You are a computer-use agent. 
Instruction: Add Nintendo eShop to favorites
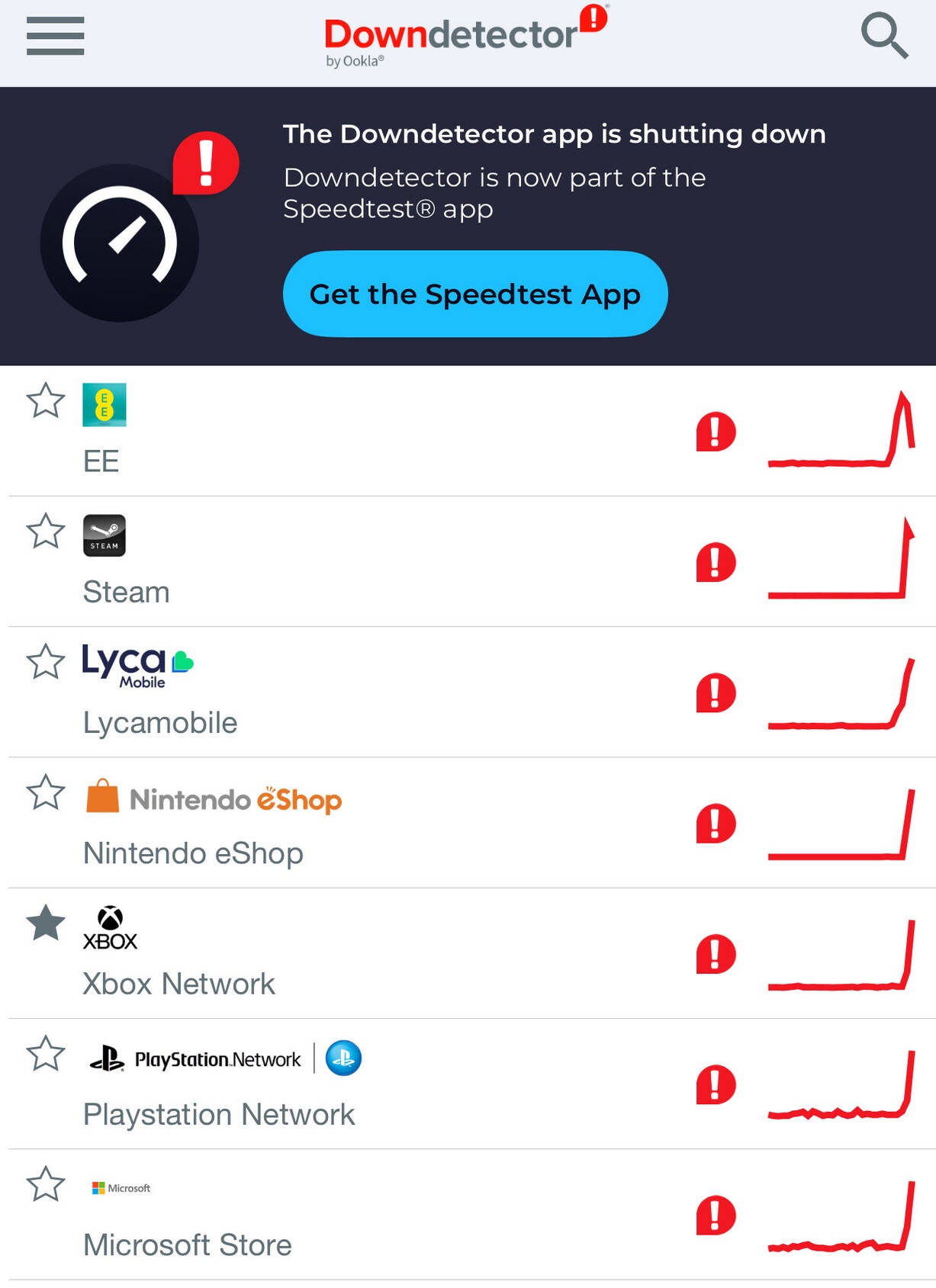(x=46, y=792)
